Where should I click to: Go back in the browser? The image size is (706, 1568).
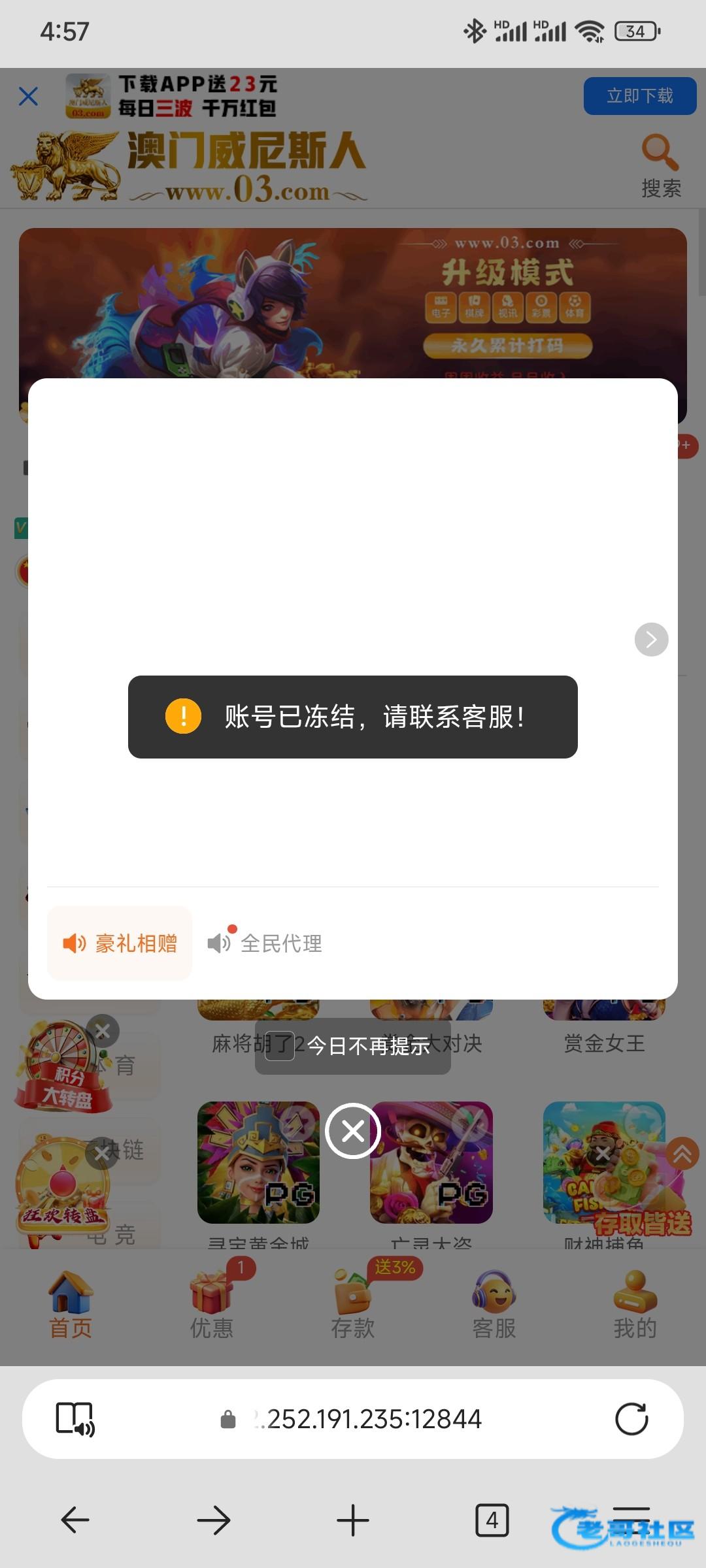coord(75,1520)
